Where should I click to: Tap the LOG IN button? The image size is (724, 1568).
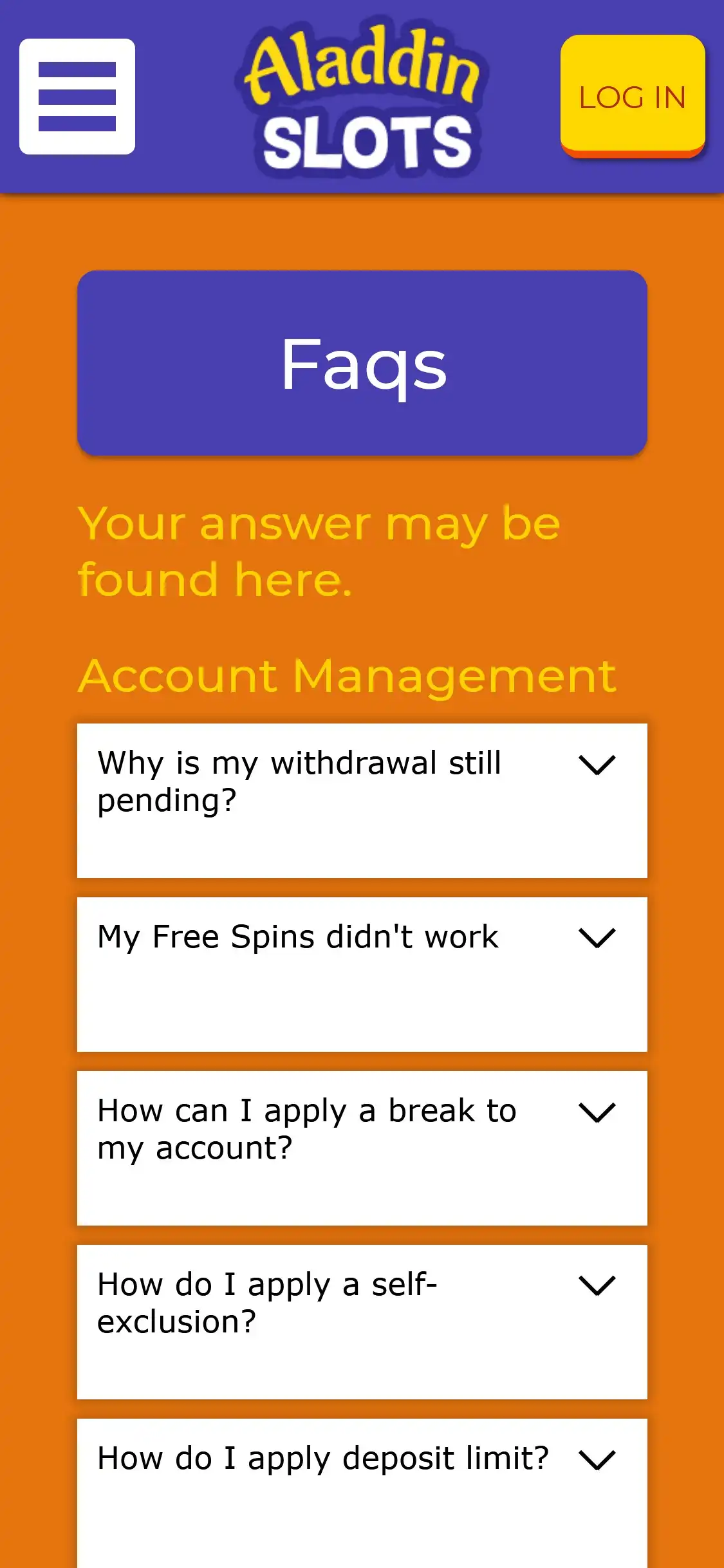pyautogui.click(x=632, y=95)
